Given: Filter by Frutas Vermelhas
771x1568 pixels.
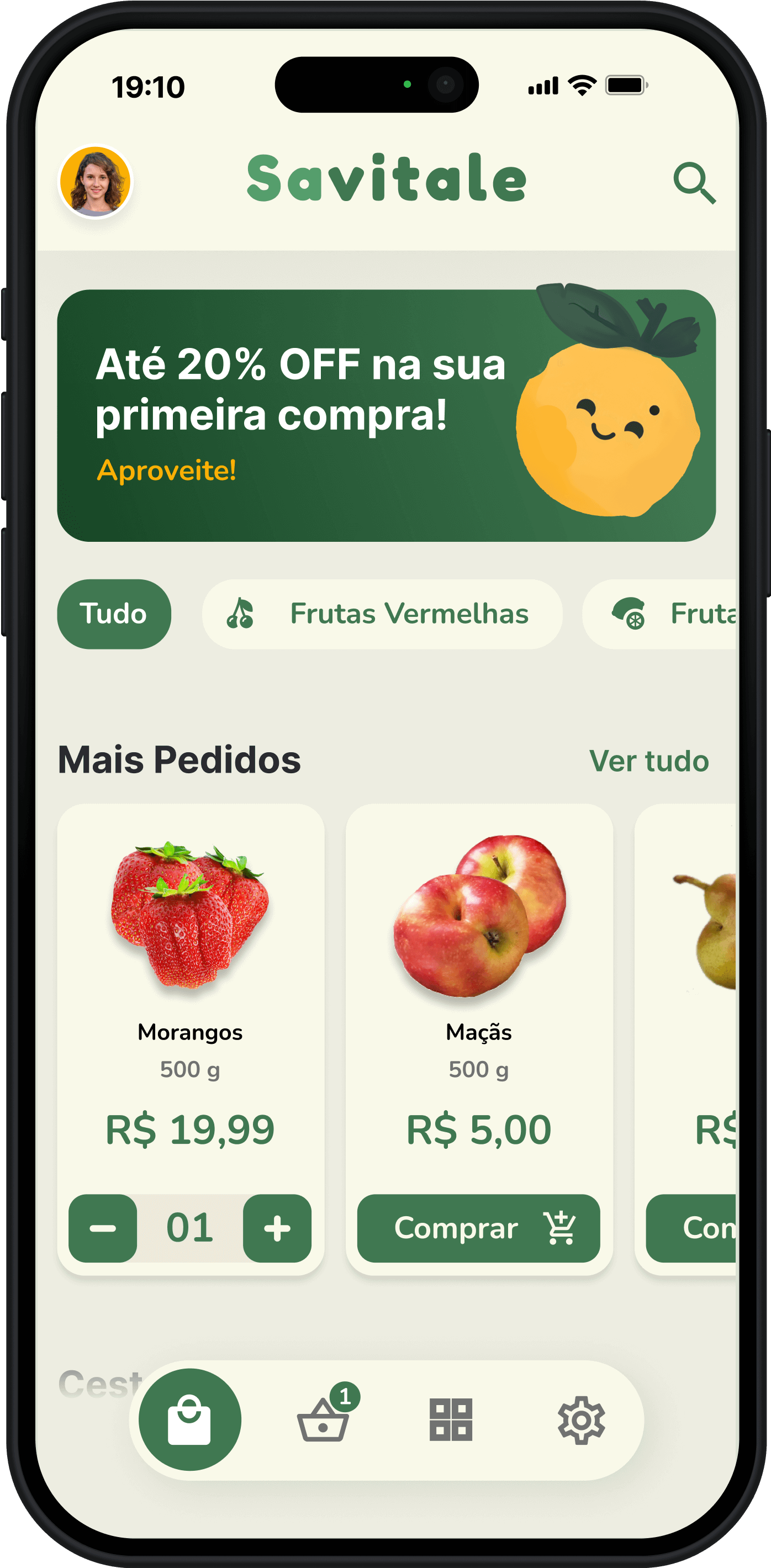Looking at the screenshot, I should coord(382,614).
